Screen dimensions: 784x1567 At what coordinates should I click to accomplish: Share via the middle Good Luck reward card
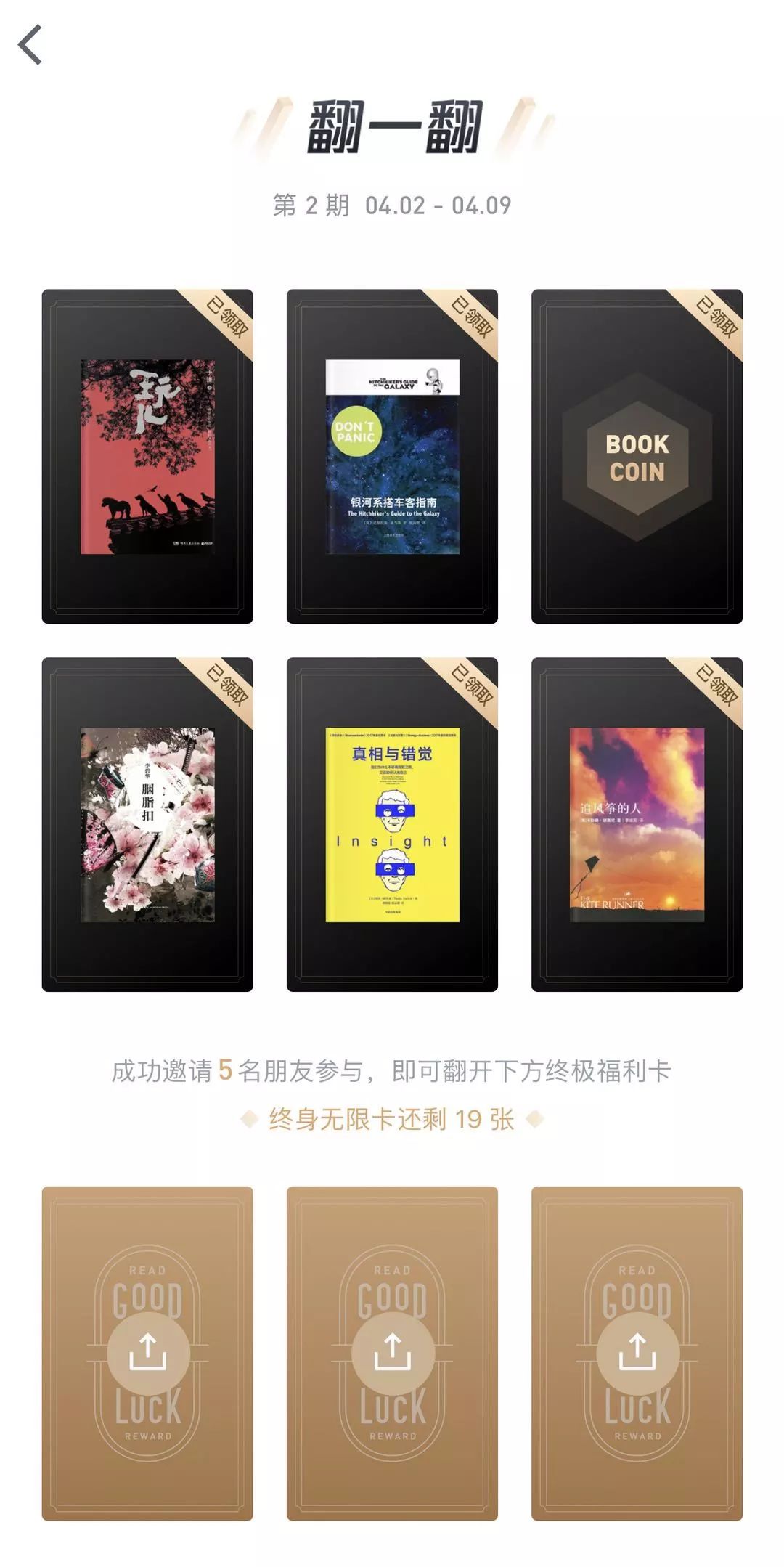(x=392, y=1354)
